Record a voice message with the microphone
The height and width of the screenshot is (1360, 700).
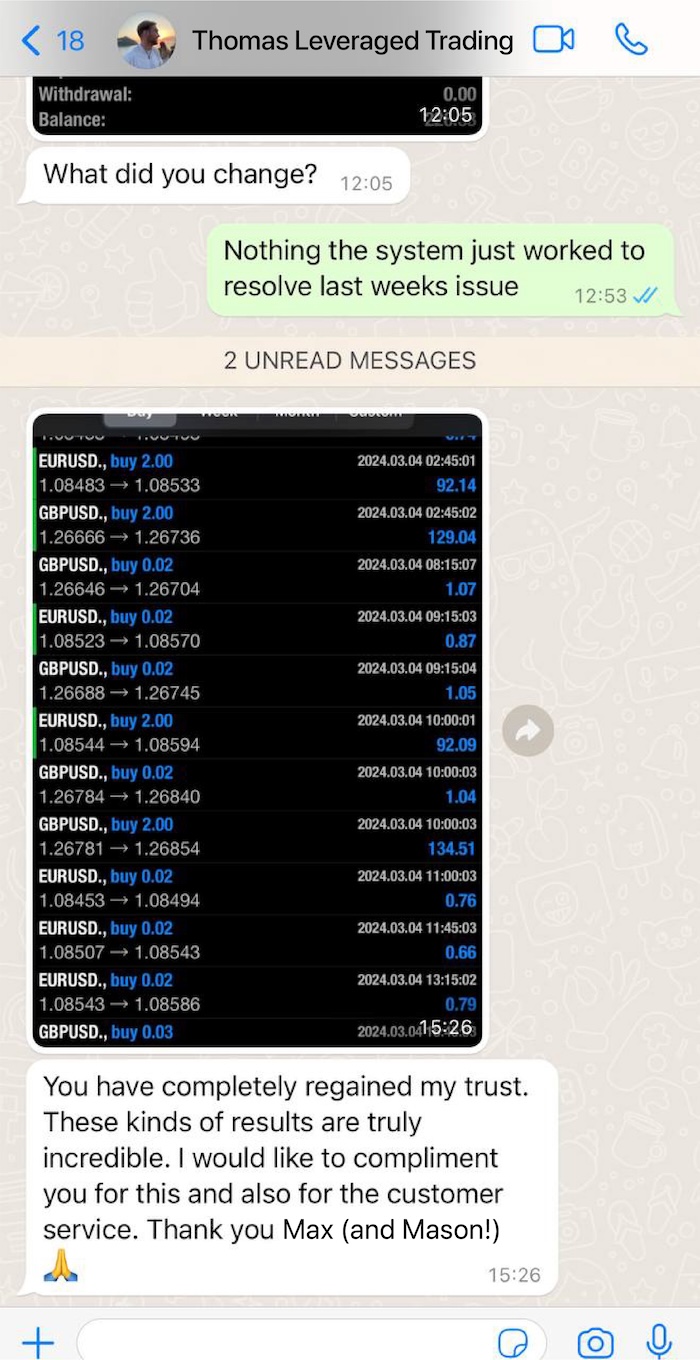(659, 1341)
